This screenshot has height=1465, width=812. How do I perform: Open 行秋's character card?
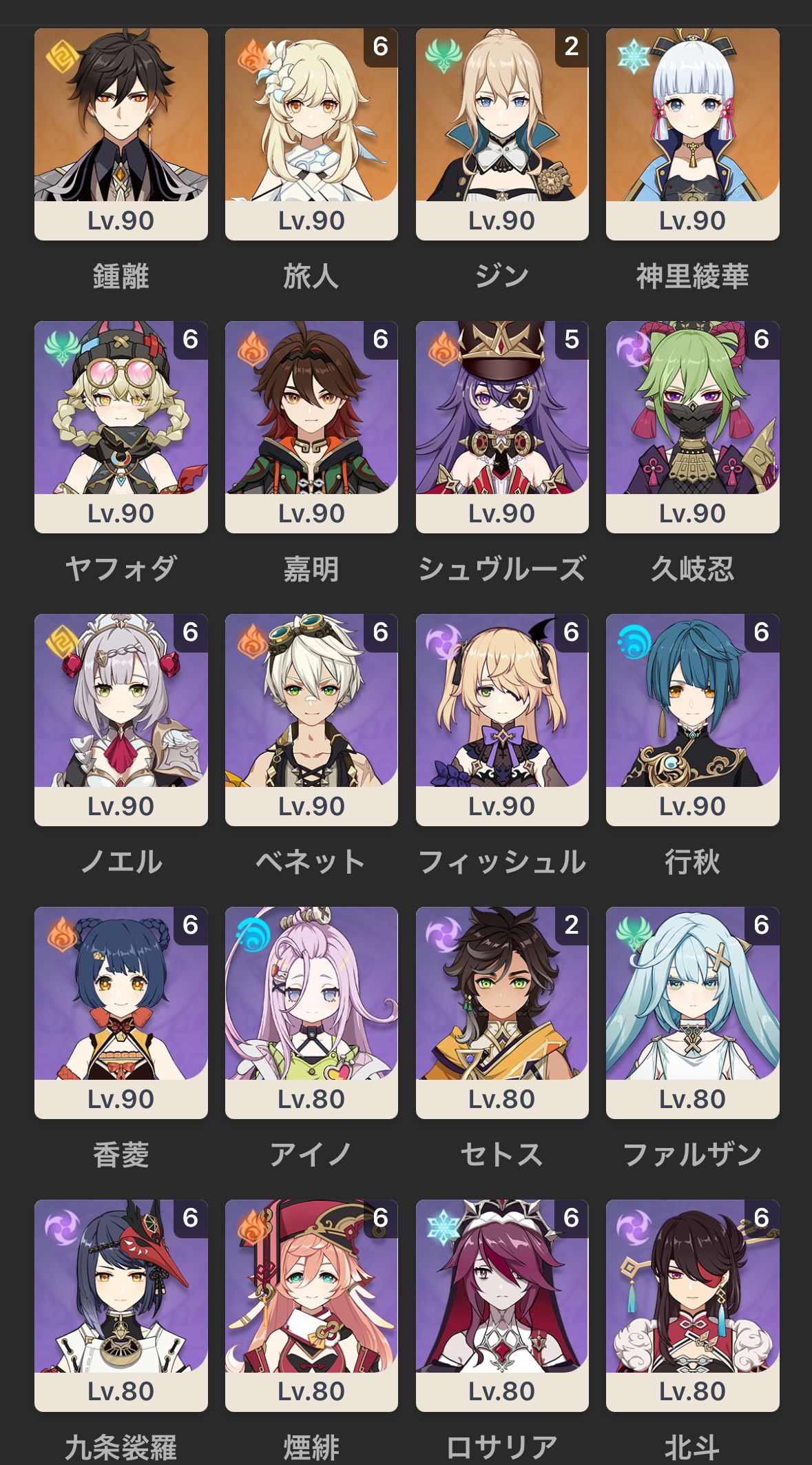(x=692, y=720)
